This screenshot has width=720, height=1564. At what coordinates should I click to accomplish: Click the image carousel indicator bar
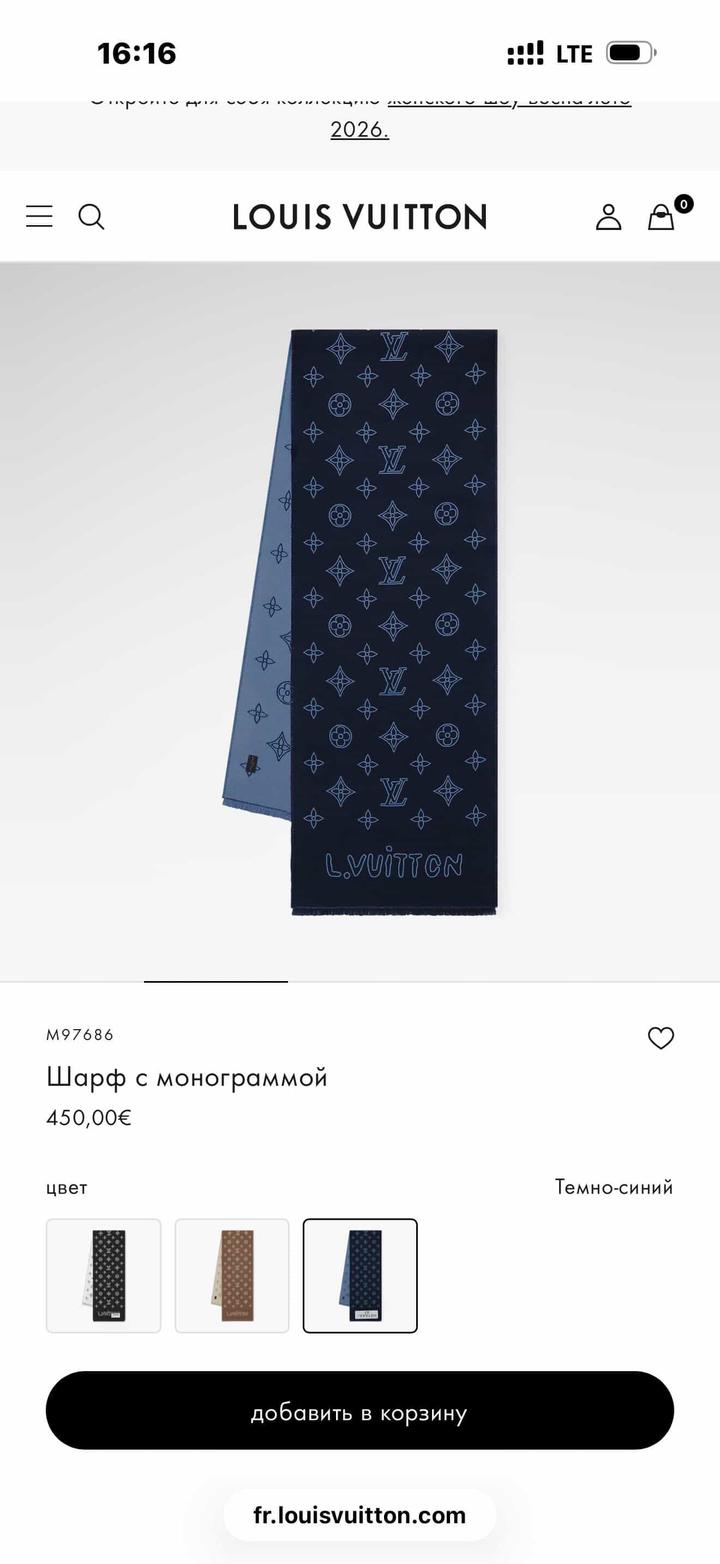click(x=215, y=983)
